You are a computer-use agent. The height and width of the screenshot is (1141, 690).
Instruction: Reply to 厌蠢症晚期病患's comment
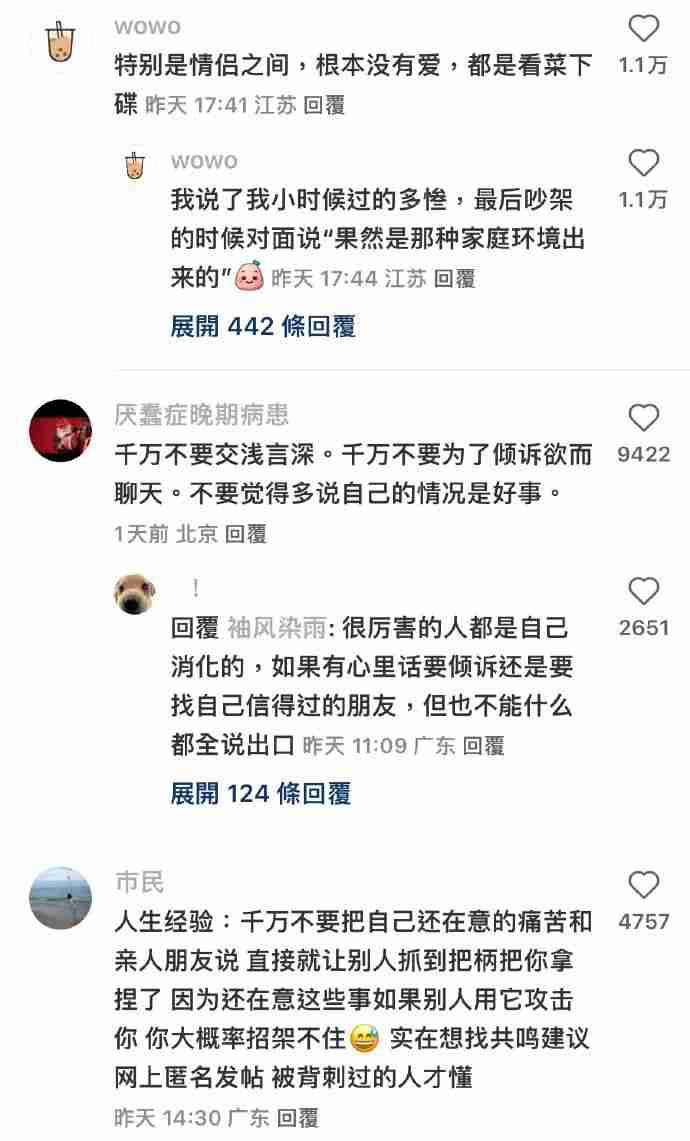(246, 534)
